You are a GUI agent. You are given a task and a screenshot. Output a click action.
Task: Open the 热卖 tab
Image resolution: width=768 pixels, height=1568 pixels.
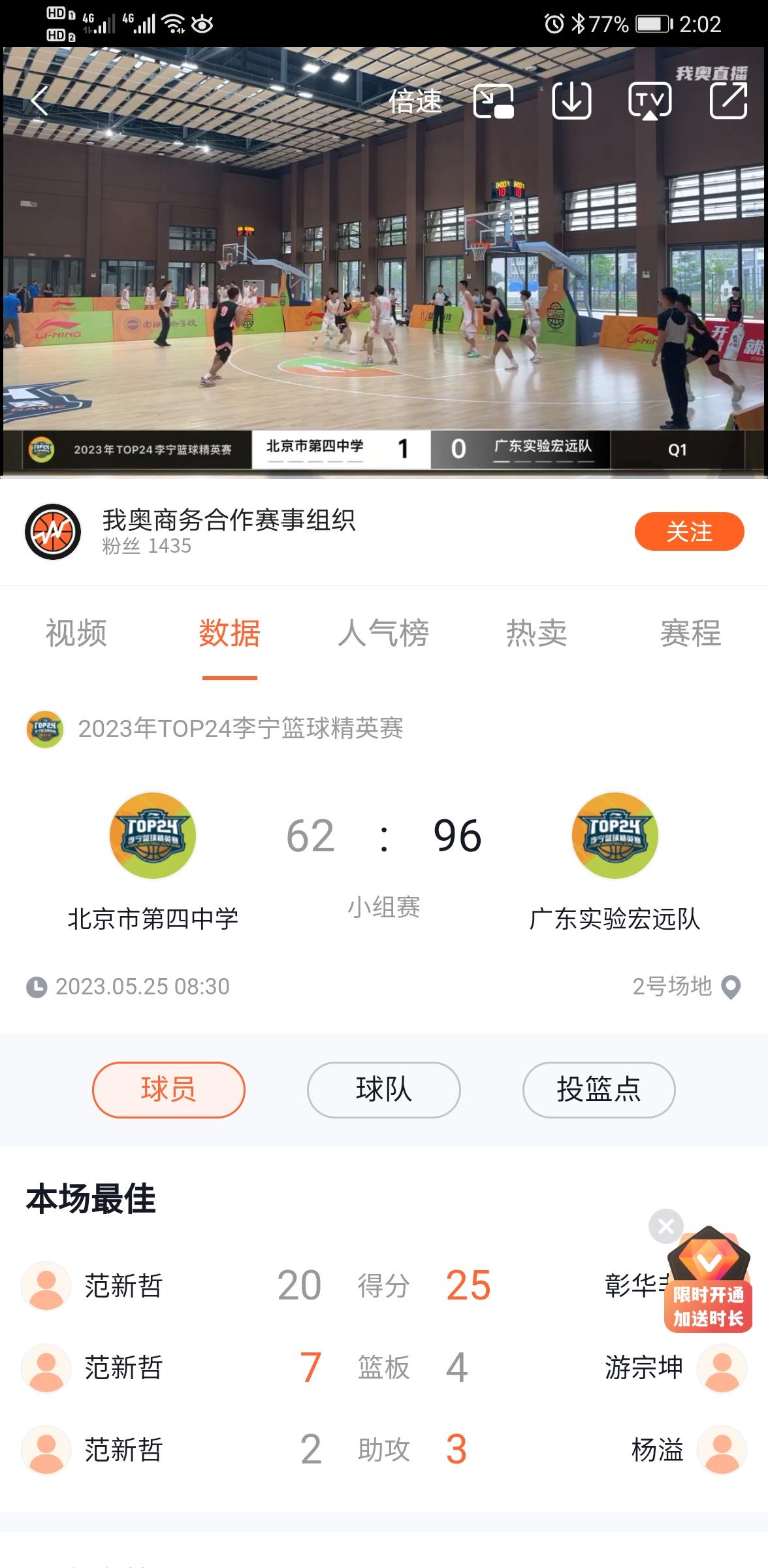(536, 633)
